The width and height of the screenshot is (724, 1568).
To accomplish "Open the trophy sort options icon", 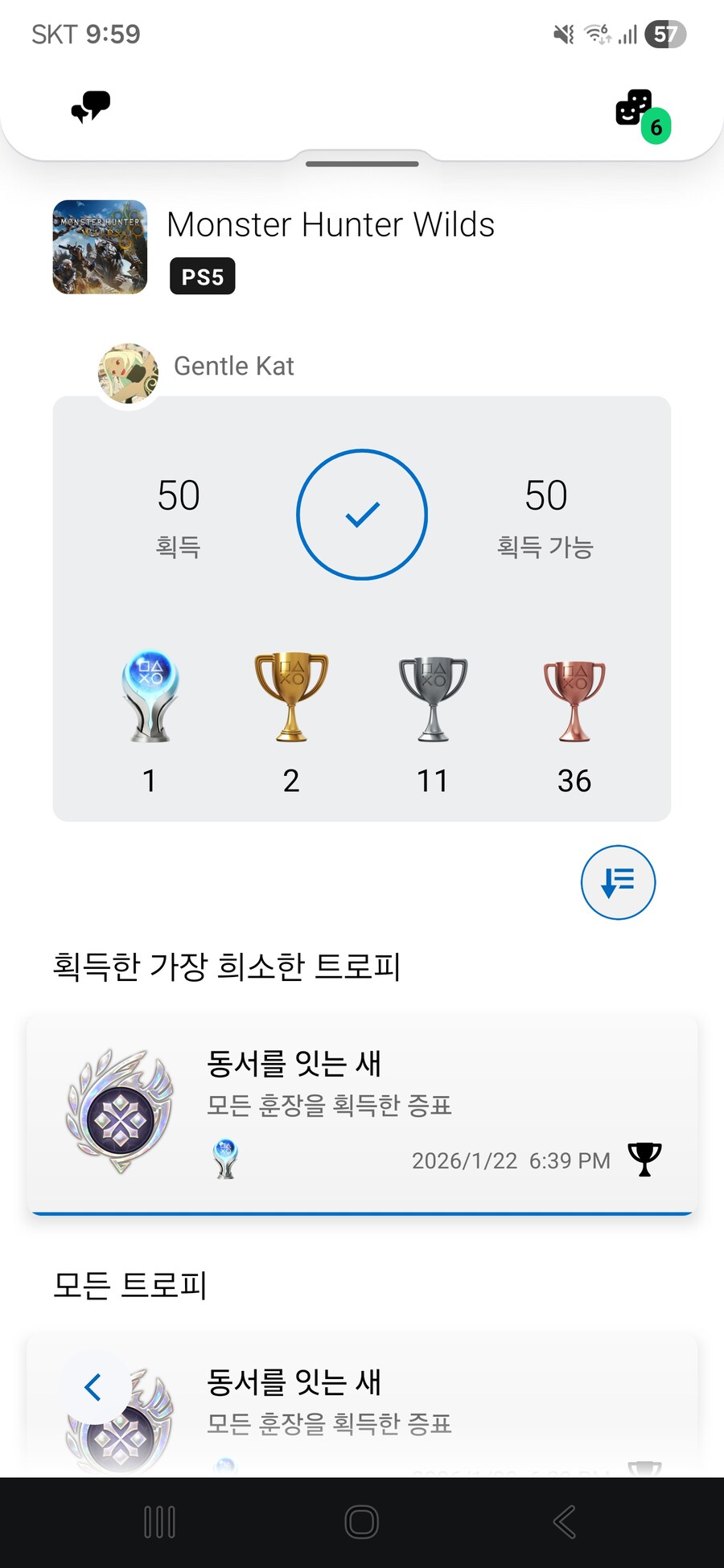I will point(618,881).
